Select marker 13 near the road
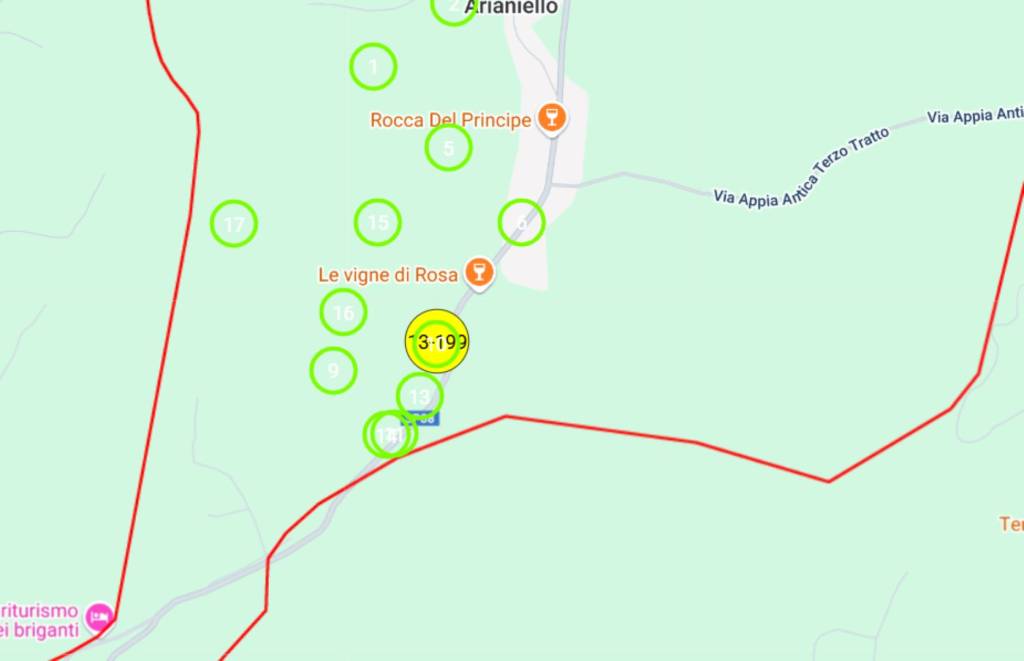 419,396
